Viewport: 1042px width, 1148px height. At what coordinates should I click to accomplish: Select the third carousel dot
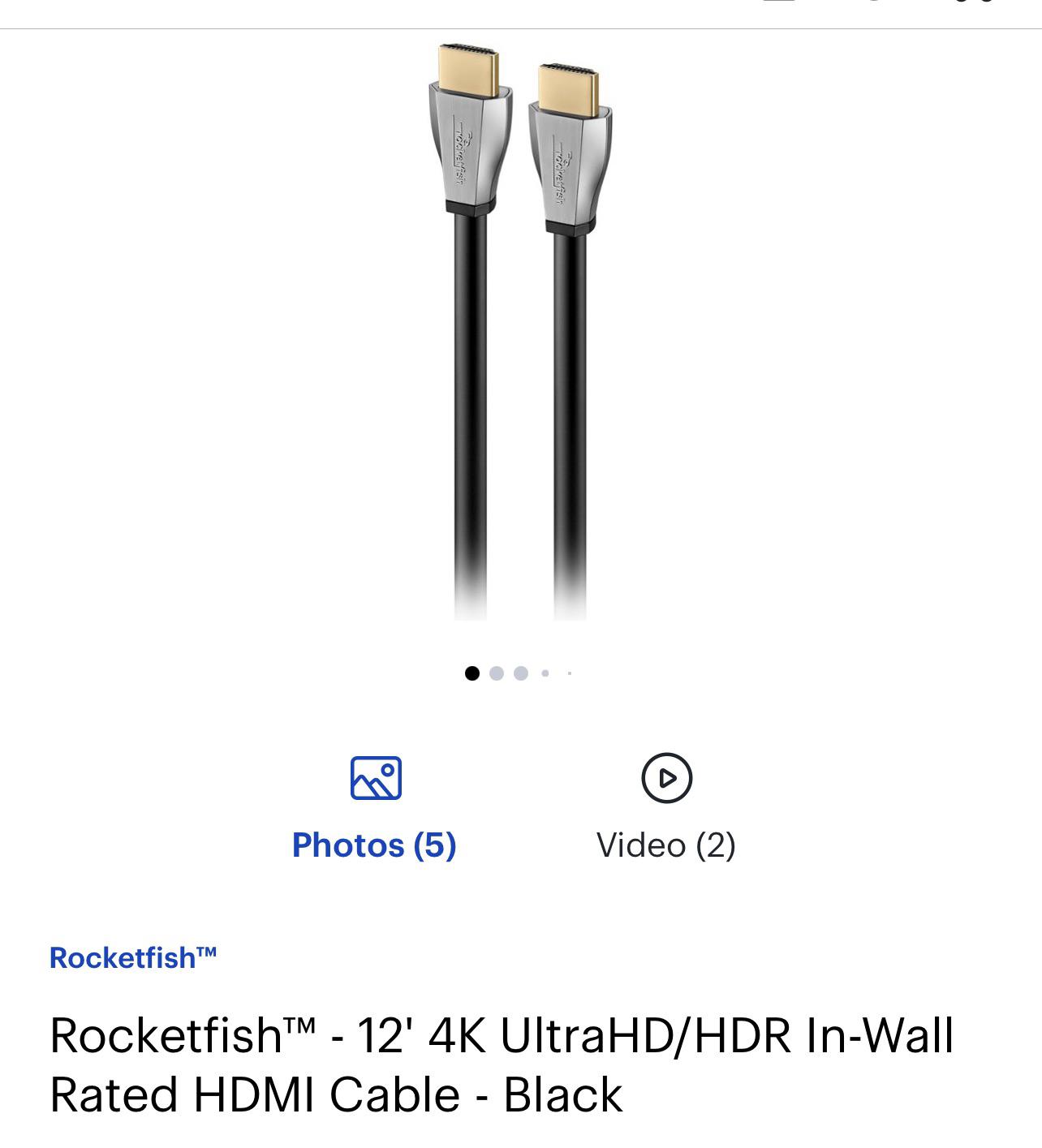point(520,672)
